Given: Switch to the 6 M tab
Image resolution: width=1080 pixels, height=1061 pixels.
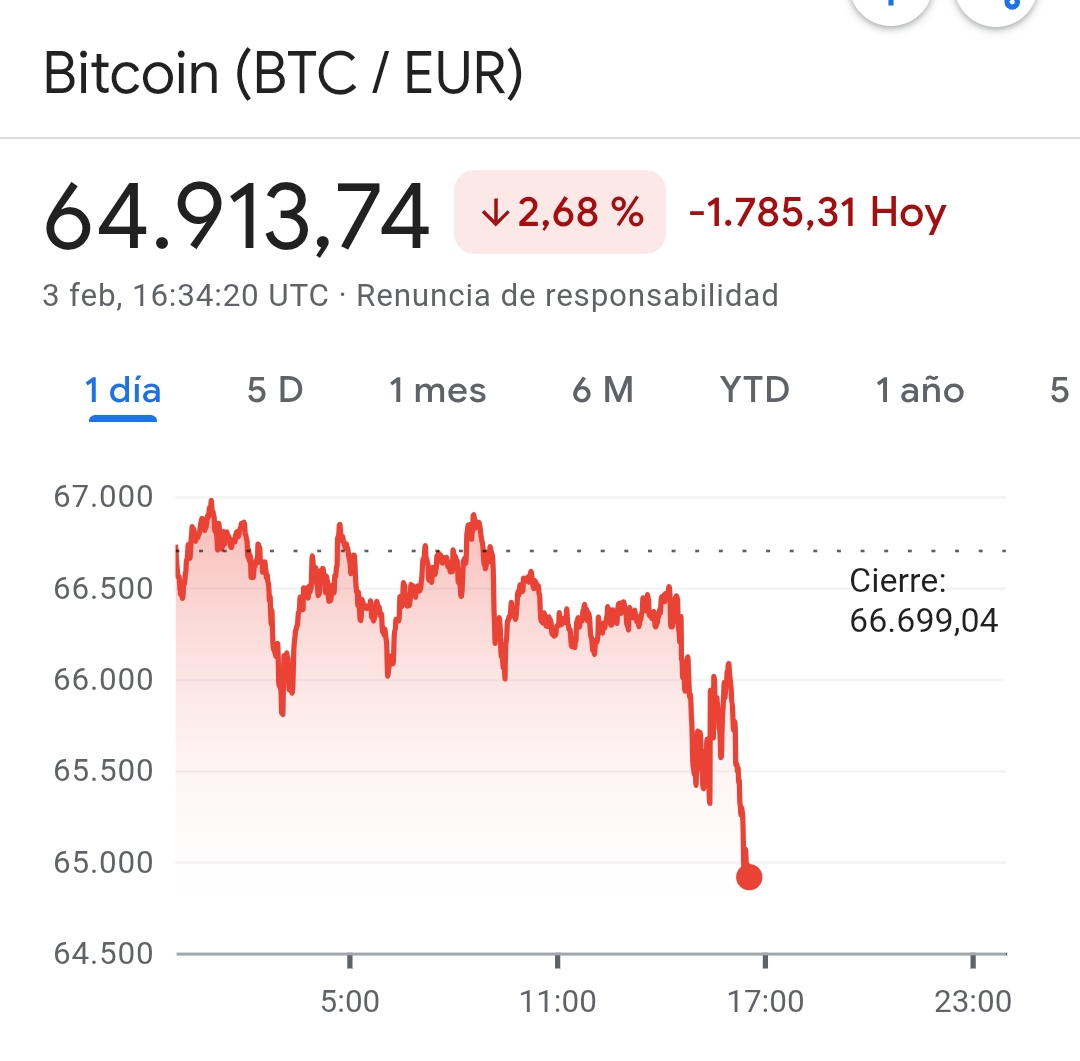Looking at the screenshot, I should pyautogui.click(x=602, y=390).
